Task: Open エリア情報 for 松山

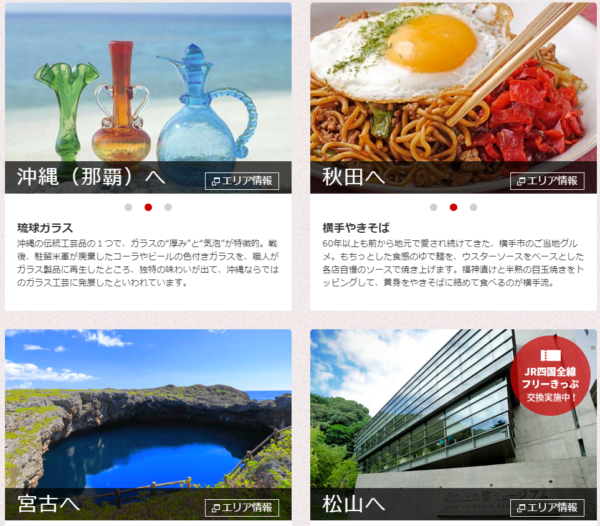Action: tap(547, 508)
